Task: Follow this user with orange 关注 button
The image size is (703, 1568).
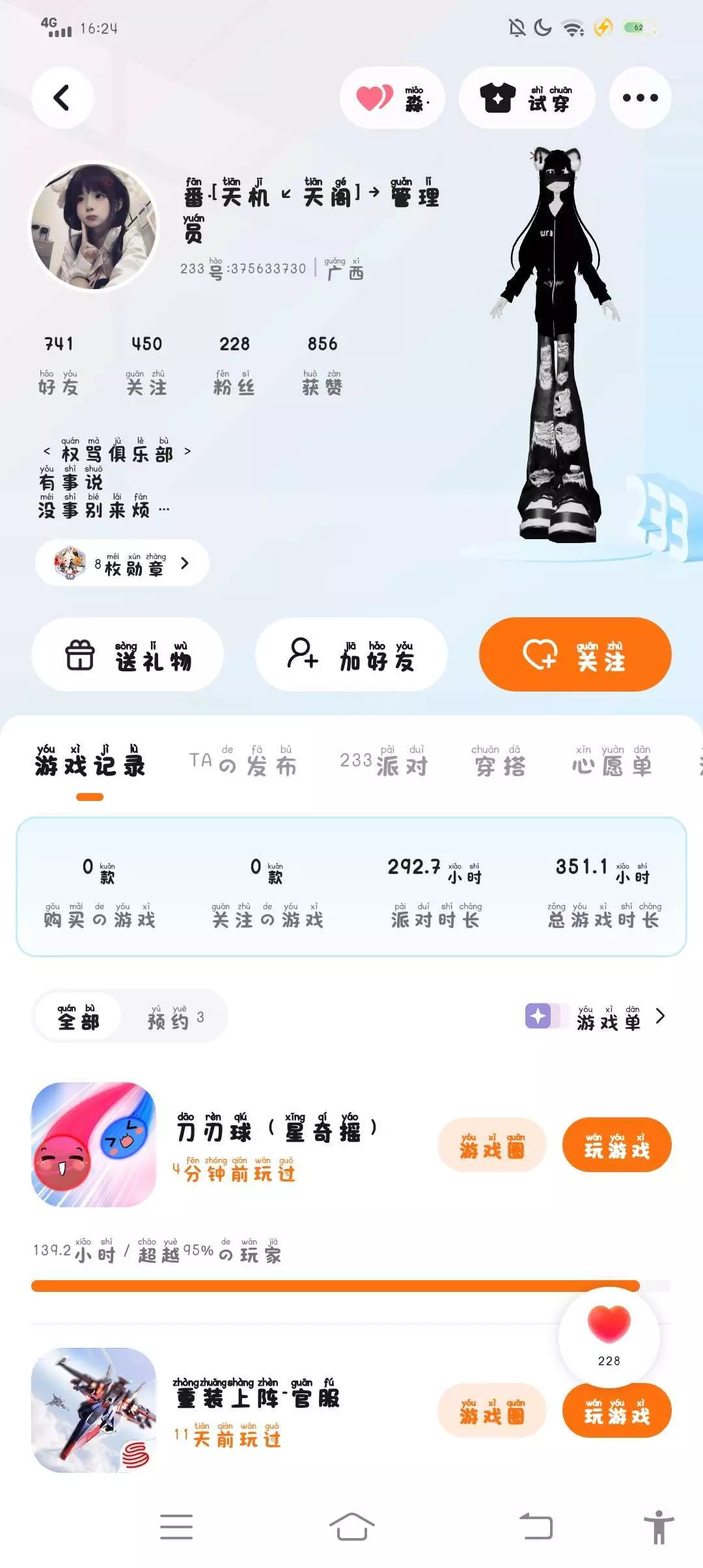Action: point(575,654)
